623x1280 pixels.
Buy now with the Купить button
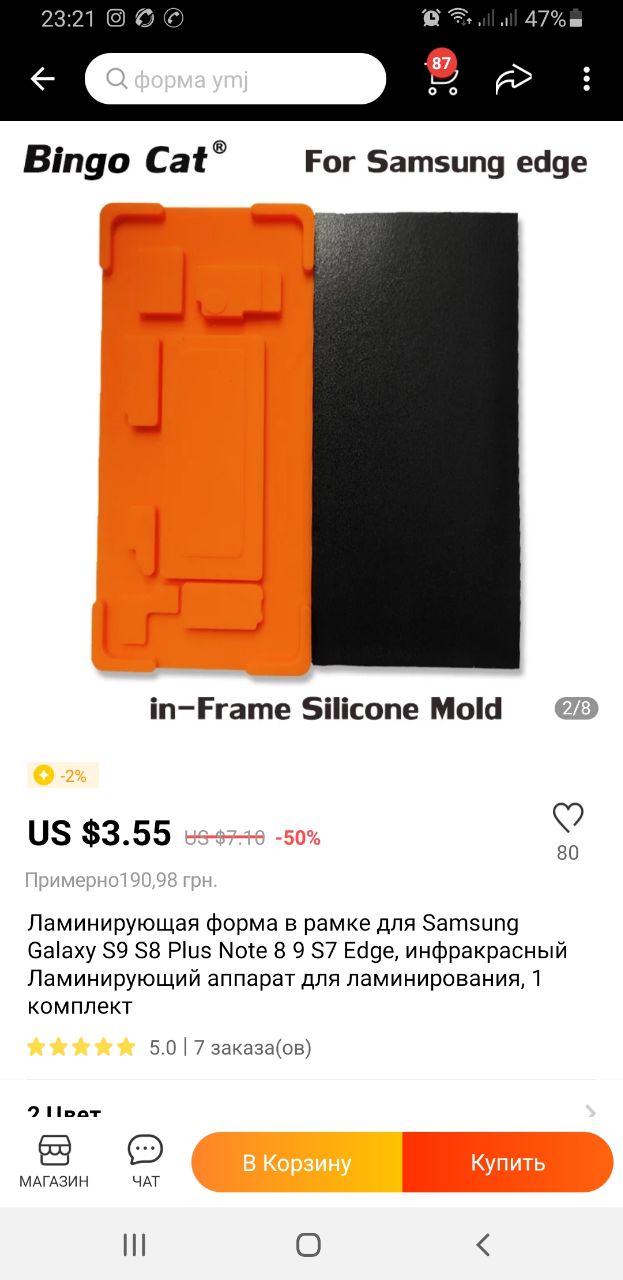pyautogui.click(x=508, y=1162)
